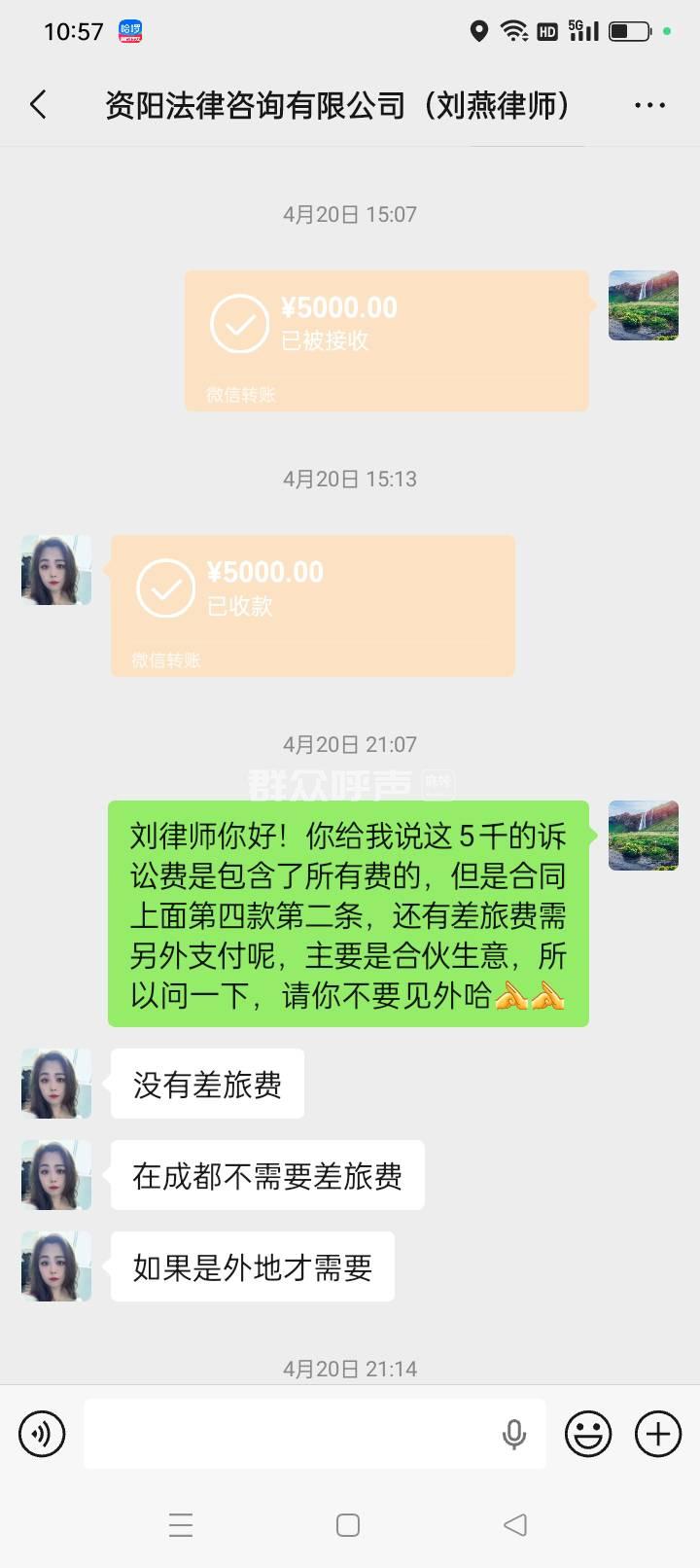Open the emoji picker

point(588,1434)
